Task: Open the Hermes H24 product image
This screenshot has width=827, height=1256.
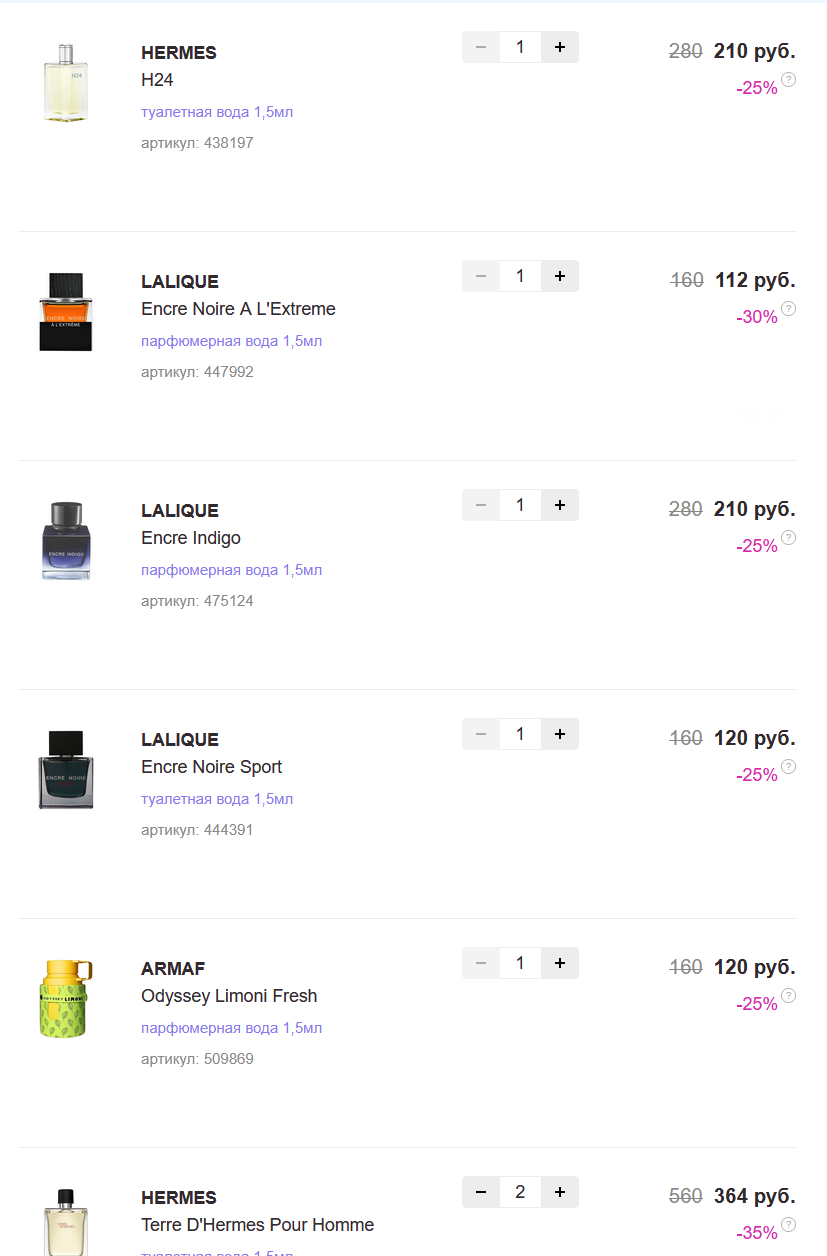Action: (66, 83)
